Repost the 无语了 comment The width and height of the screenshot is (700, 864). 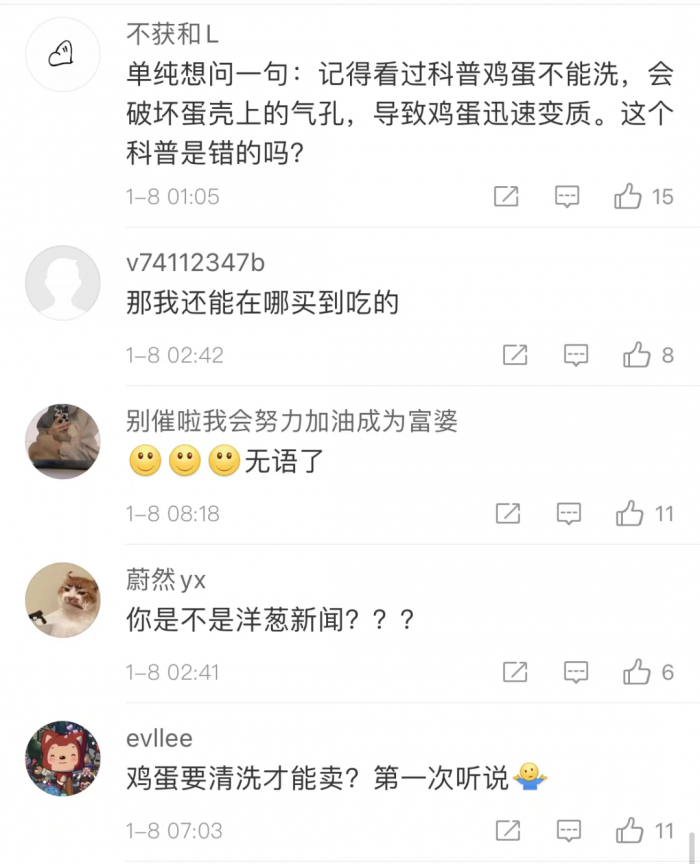(508, 513)
